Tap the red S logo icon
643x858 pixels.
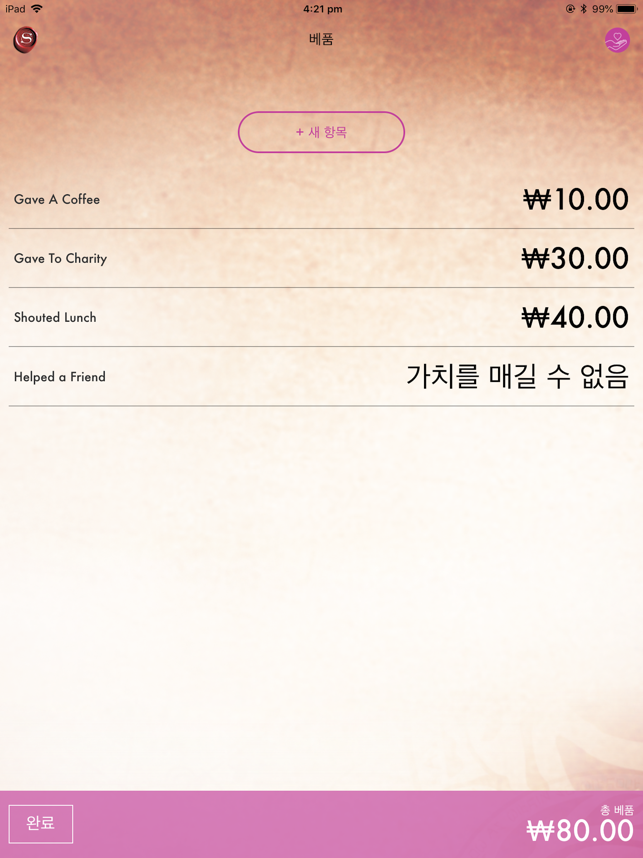25,39
